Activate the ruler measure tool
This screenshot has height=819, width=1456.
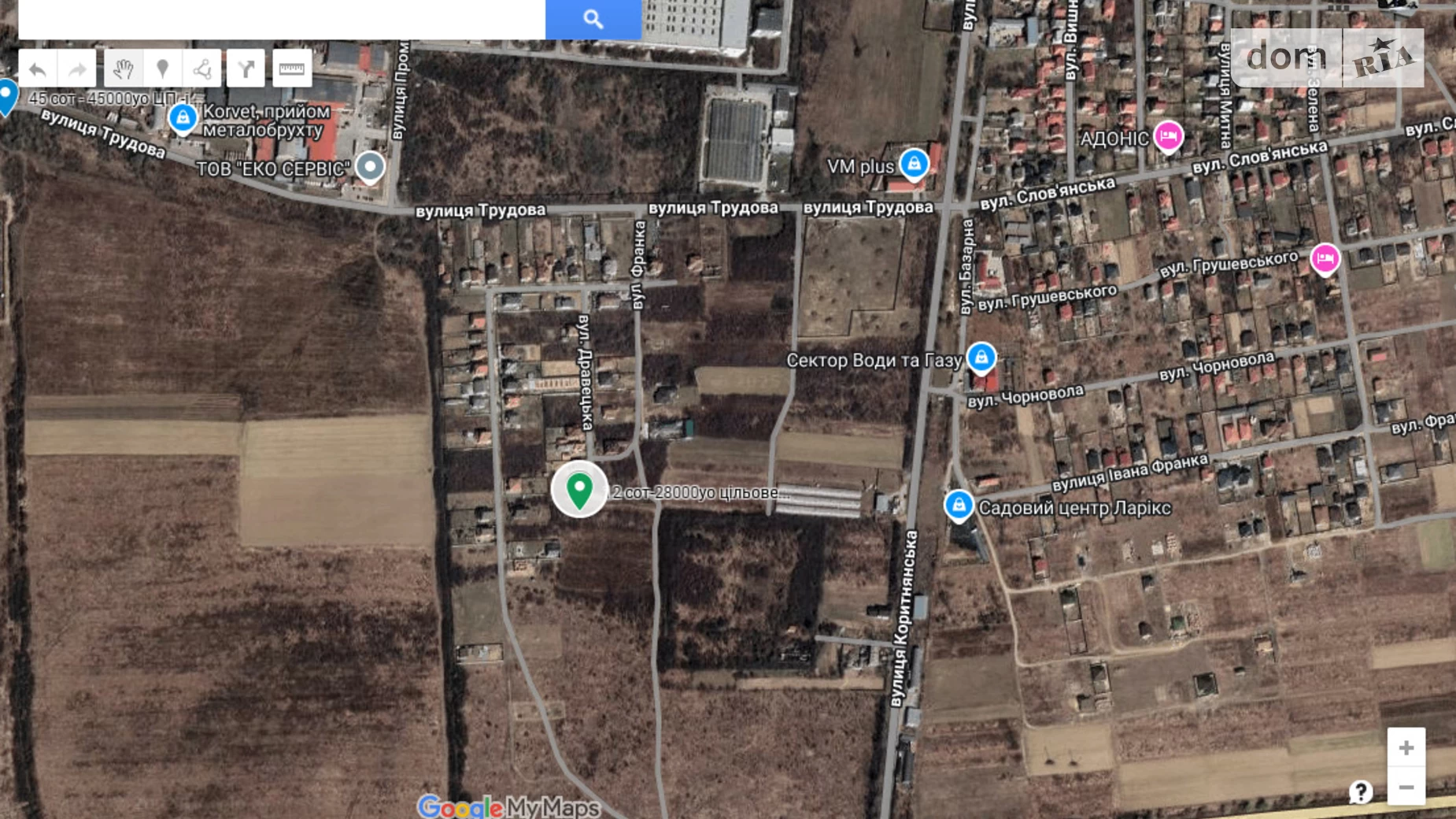click(291, 69)
